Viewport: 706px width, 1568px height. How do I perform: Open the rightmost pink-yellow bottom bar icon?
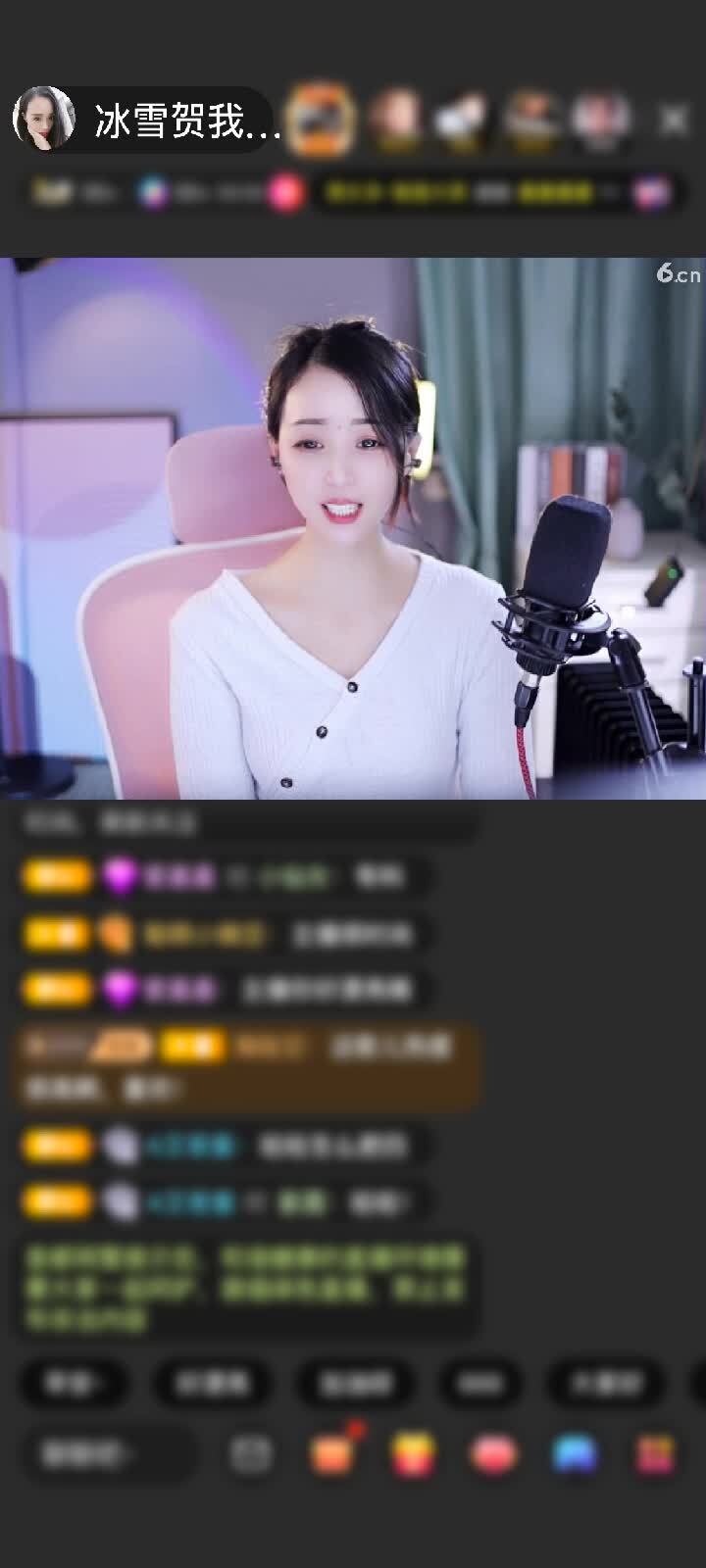pyautogui.click(x=655, y=1454)
